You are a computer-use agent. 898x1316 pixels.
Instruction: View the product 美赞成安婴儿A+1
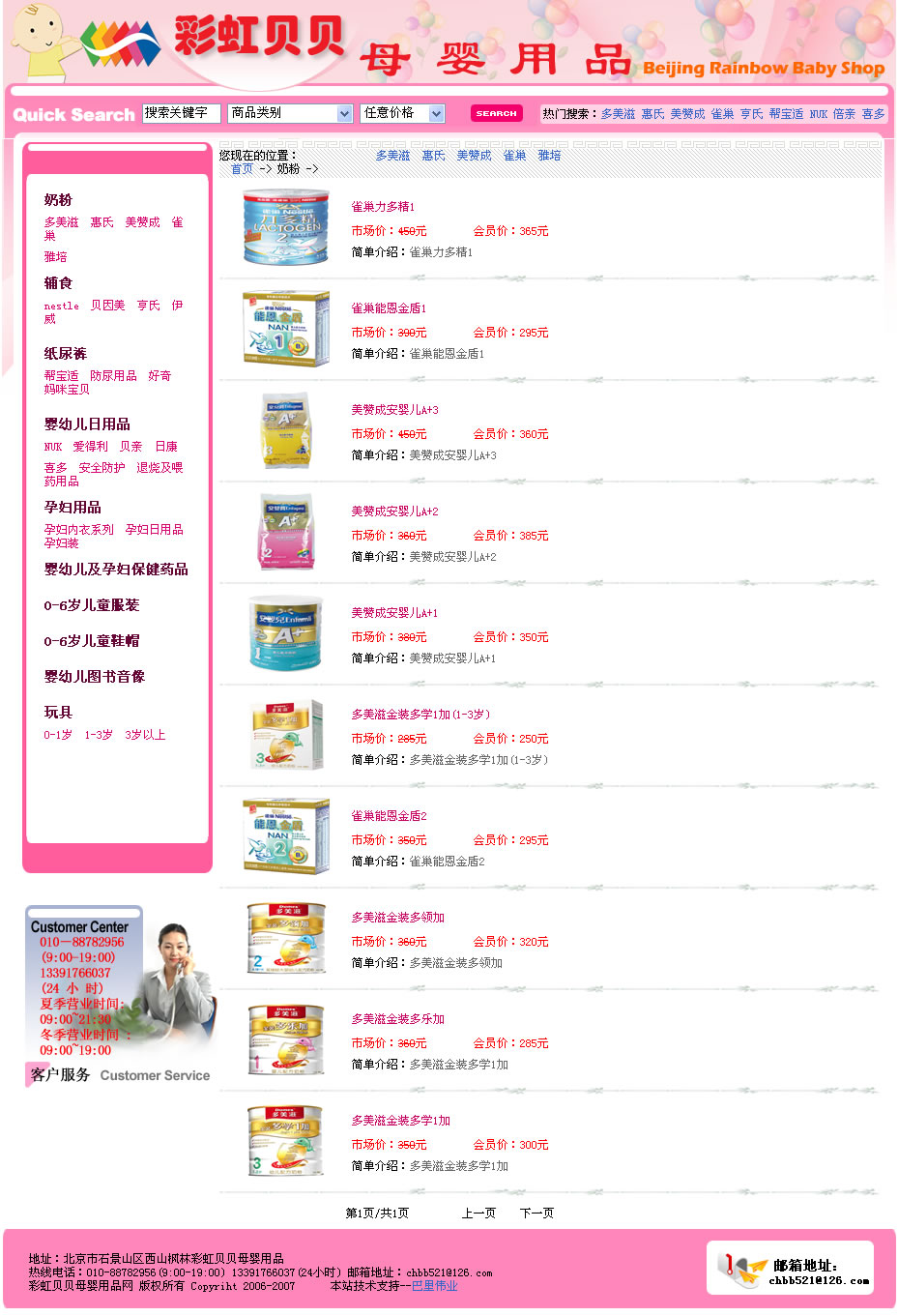click(x=394, y=613)
